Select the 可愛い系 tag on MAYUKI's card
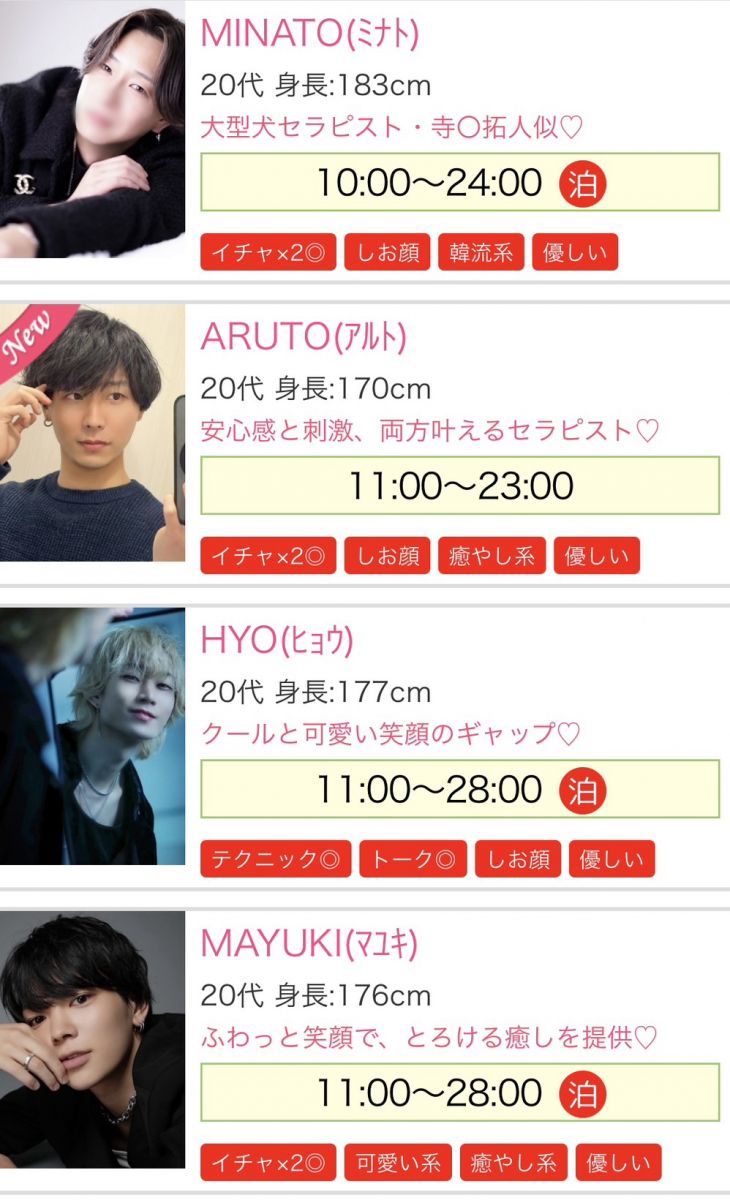Image resolution: width=730 pixels, height=1200 pixels. (398, 1163)
